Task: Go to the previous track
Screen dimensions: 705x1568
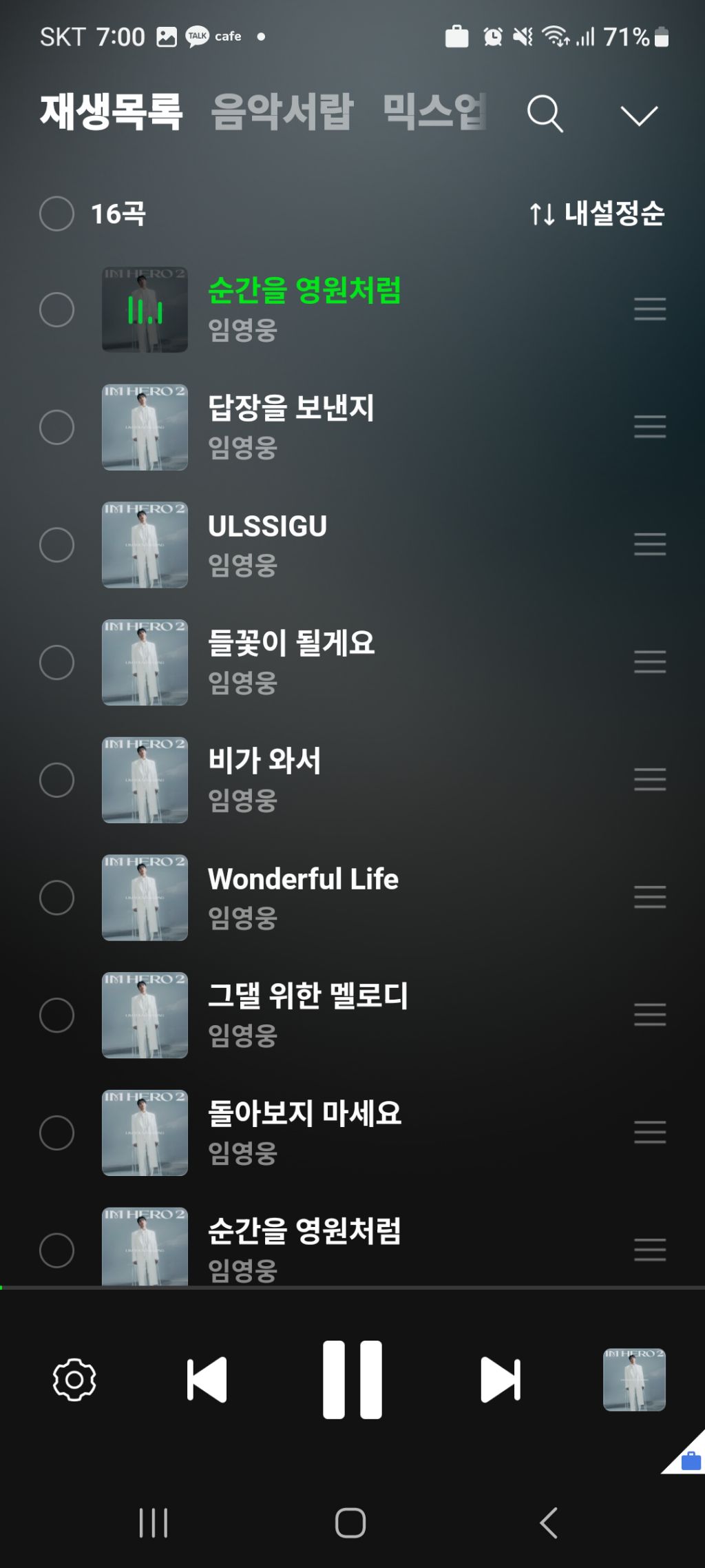Action: coord(207,1380)
